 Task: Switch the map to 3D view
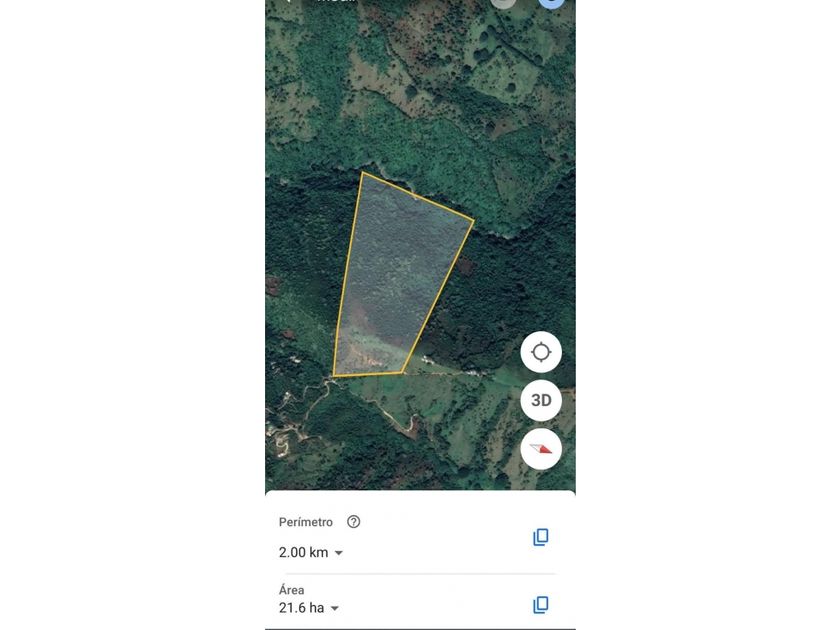[x=541, y=400]
